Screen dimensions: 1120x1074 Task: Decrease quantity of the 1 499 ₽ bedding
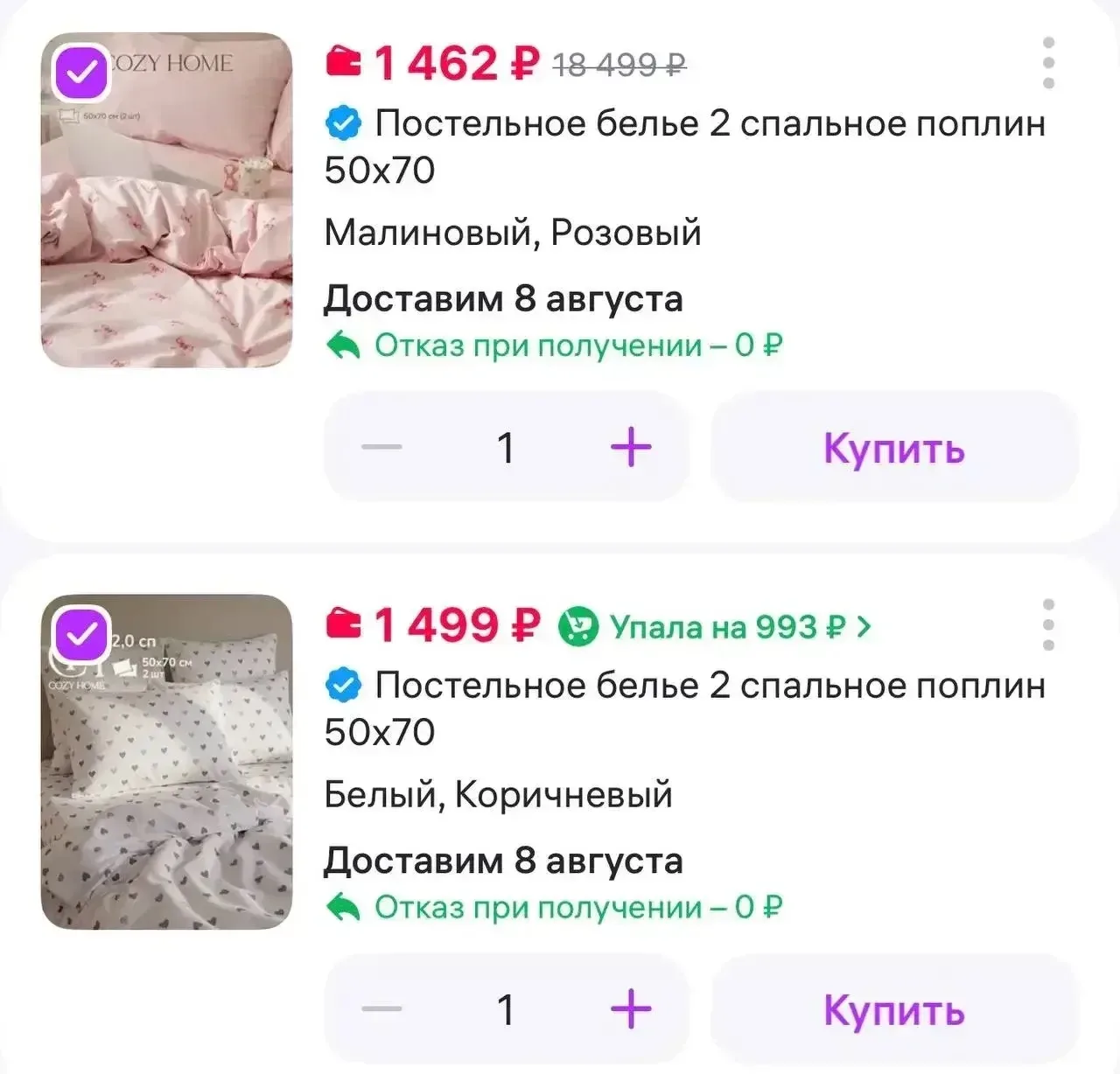(x=381, y=1008)
